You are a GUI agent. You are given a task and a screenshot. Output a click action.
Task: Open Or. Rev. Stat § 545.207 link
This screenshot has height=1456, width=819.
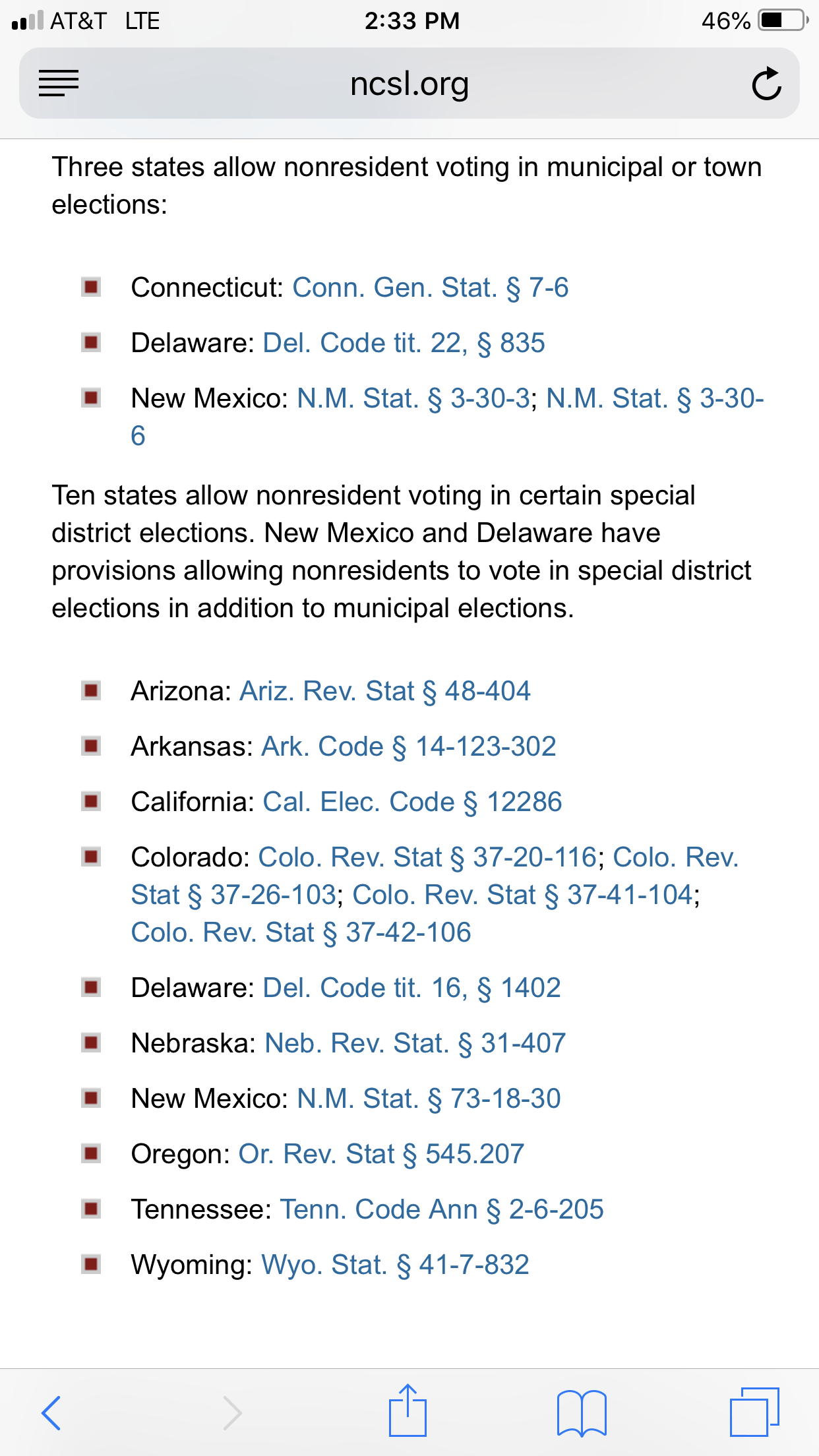pos(381,1154)
